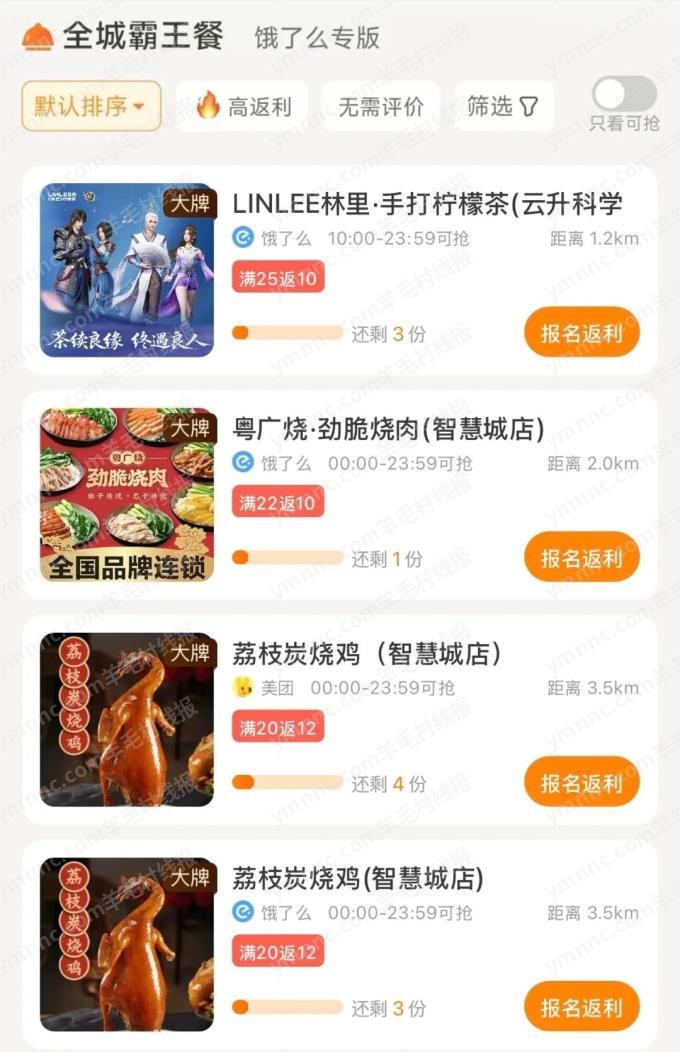Open the 饿了么 荔枝炭烧鸡 store card
Screen dimensions: 680x1052
coord(357,879)
